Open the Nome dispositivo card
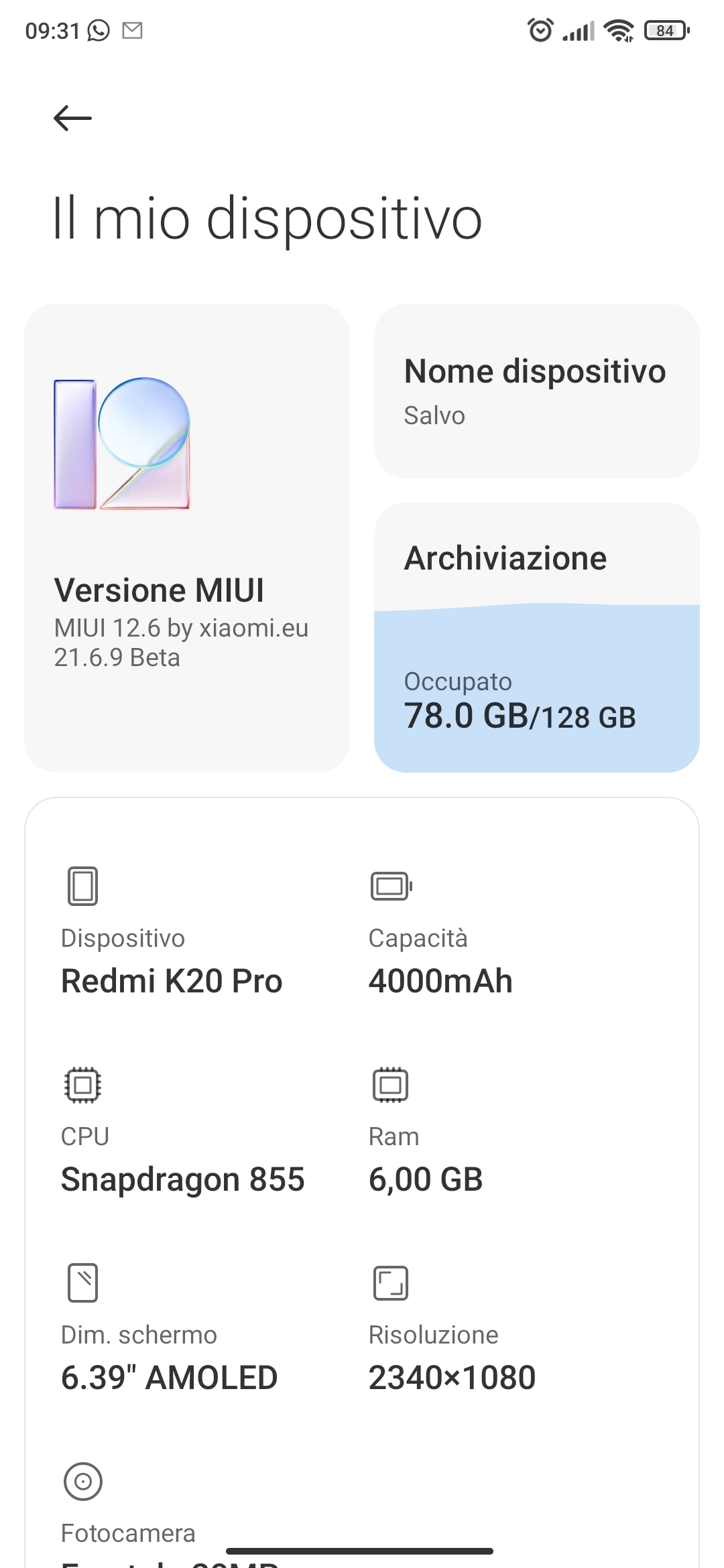724x1568 pixels. pyautogui.click(x=536, y=391)
